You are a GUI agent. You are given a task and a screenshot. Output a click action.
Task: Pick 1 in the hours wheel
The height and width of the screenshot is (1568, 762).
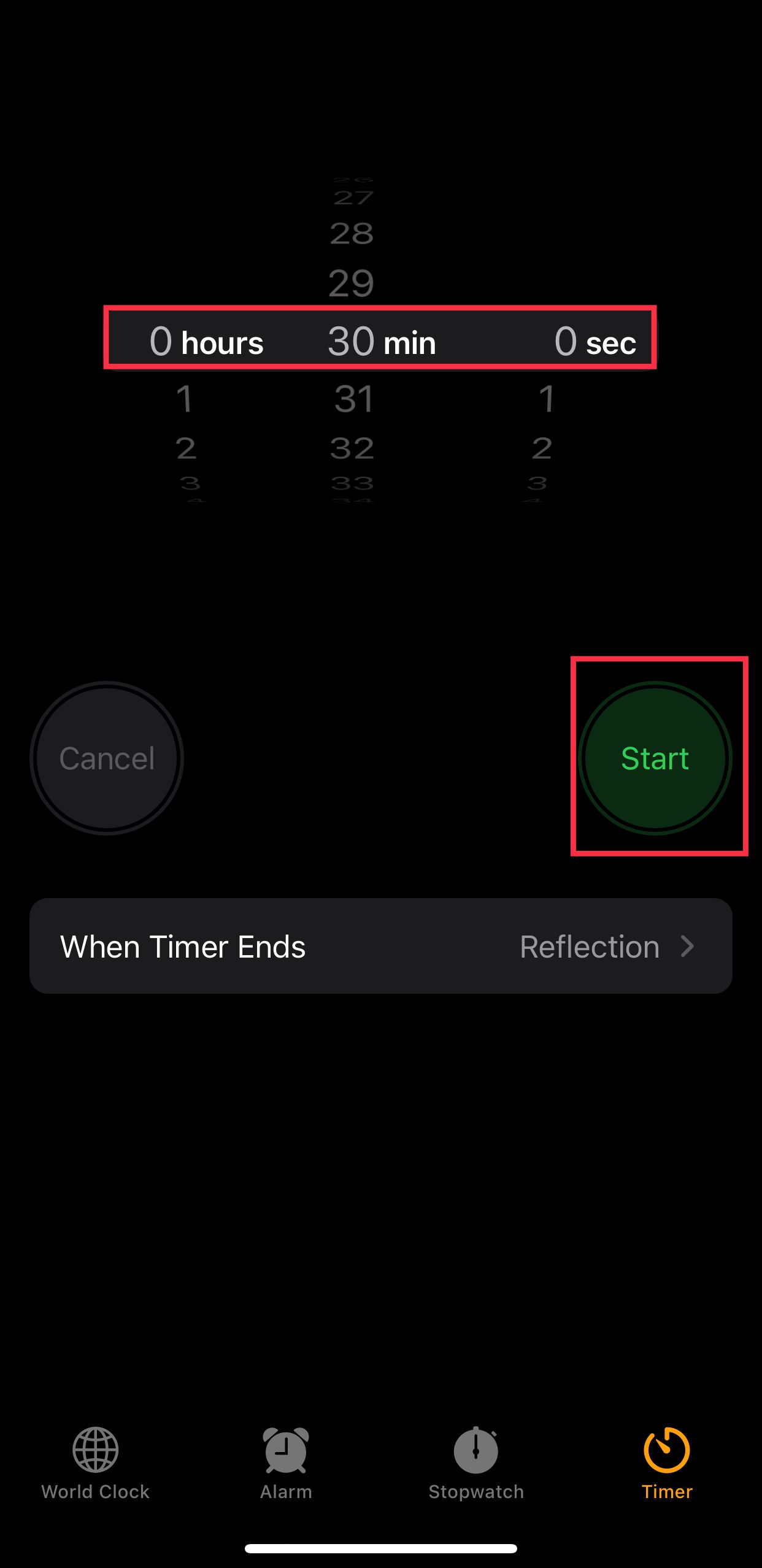coord(184,399)
